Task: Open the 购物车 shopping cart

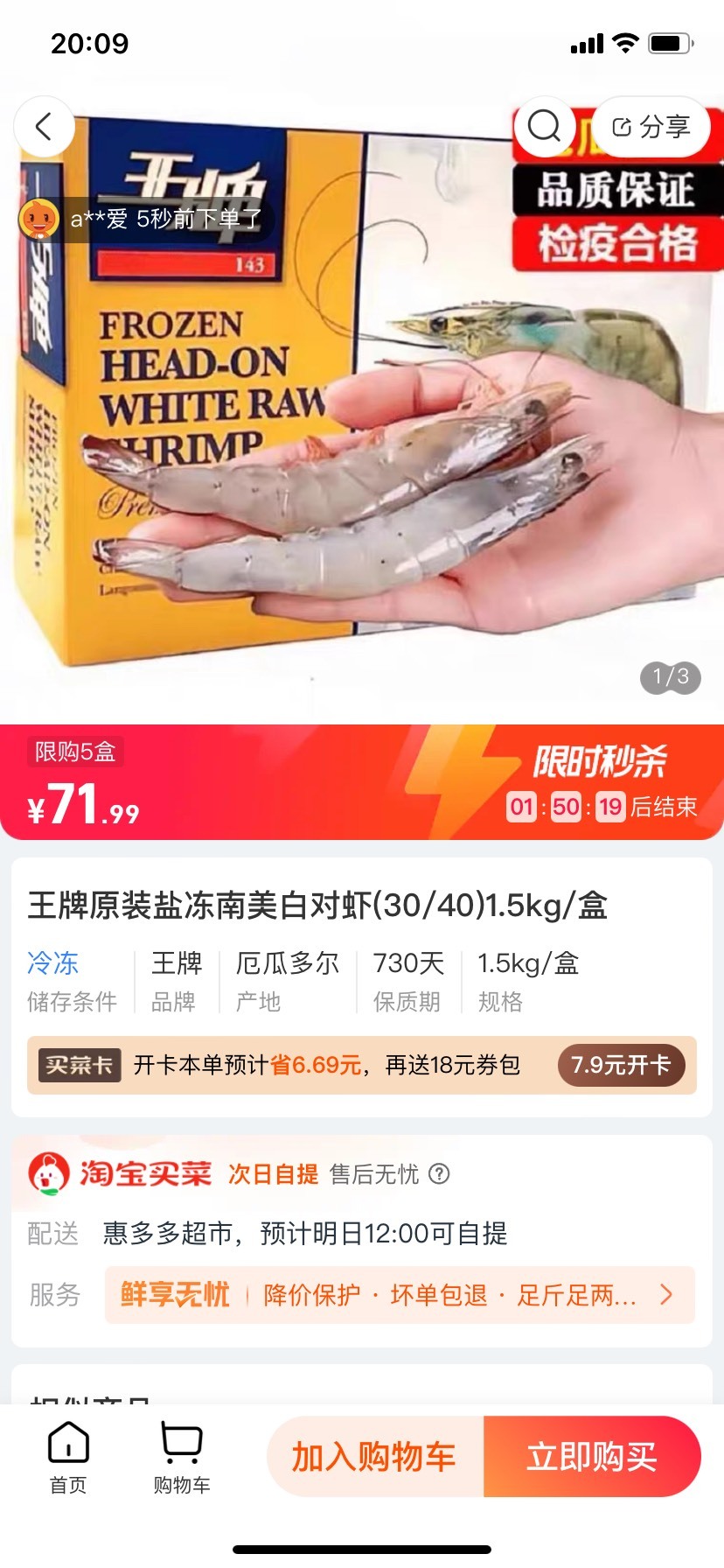Action: [x=182, y=1458]
